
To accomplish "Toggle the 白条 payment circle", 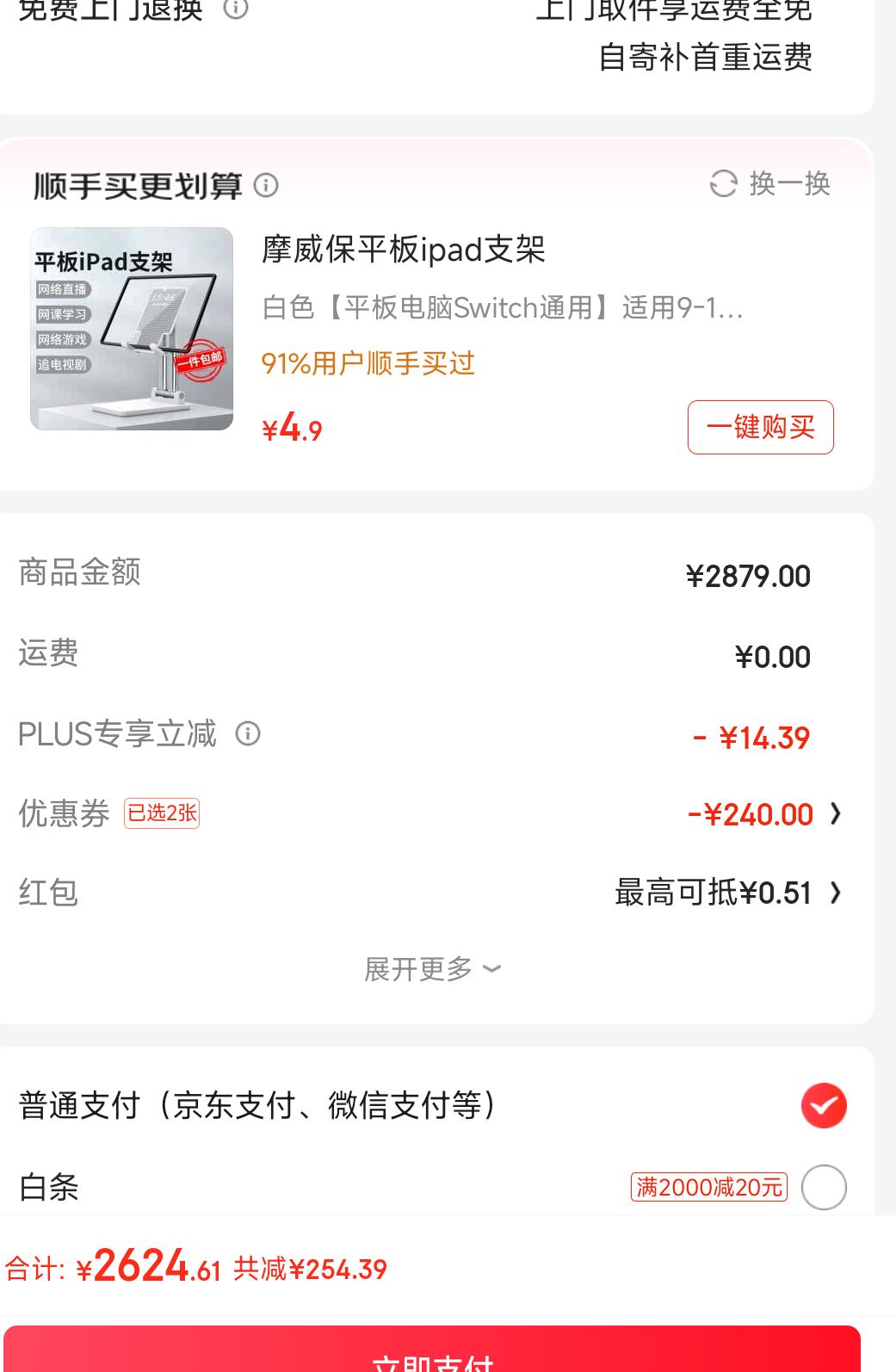I will point(823,1187).
